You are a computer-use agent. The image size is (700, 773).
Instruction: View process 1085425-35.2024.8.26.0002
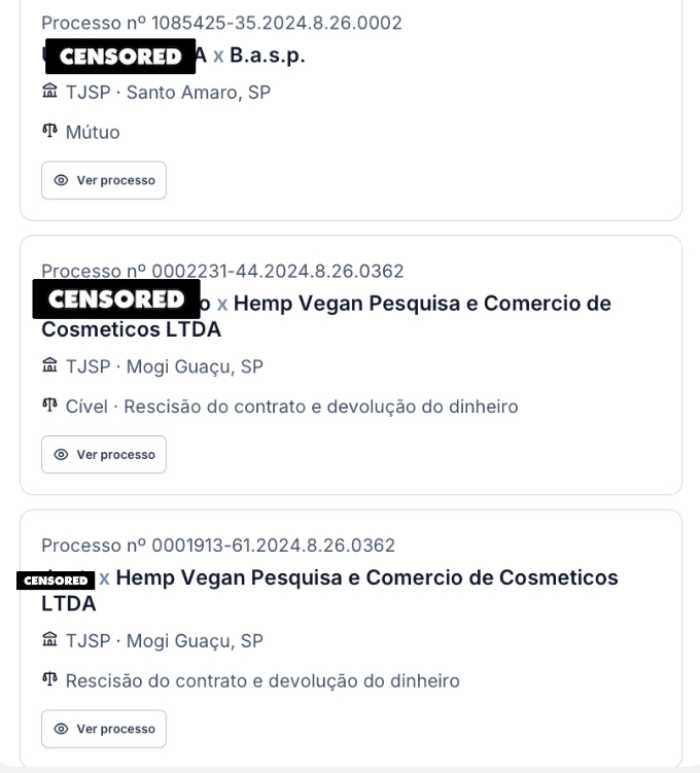(x=104, y=181)
